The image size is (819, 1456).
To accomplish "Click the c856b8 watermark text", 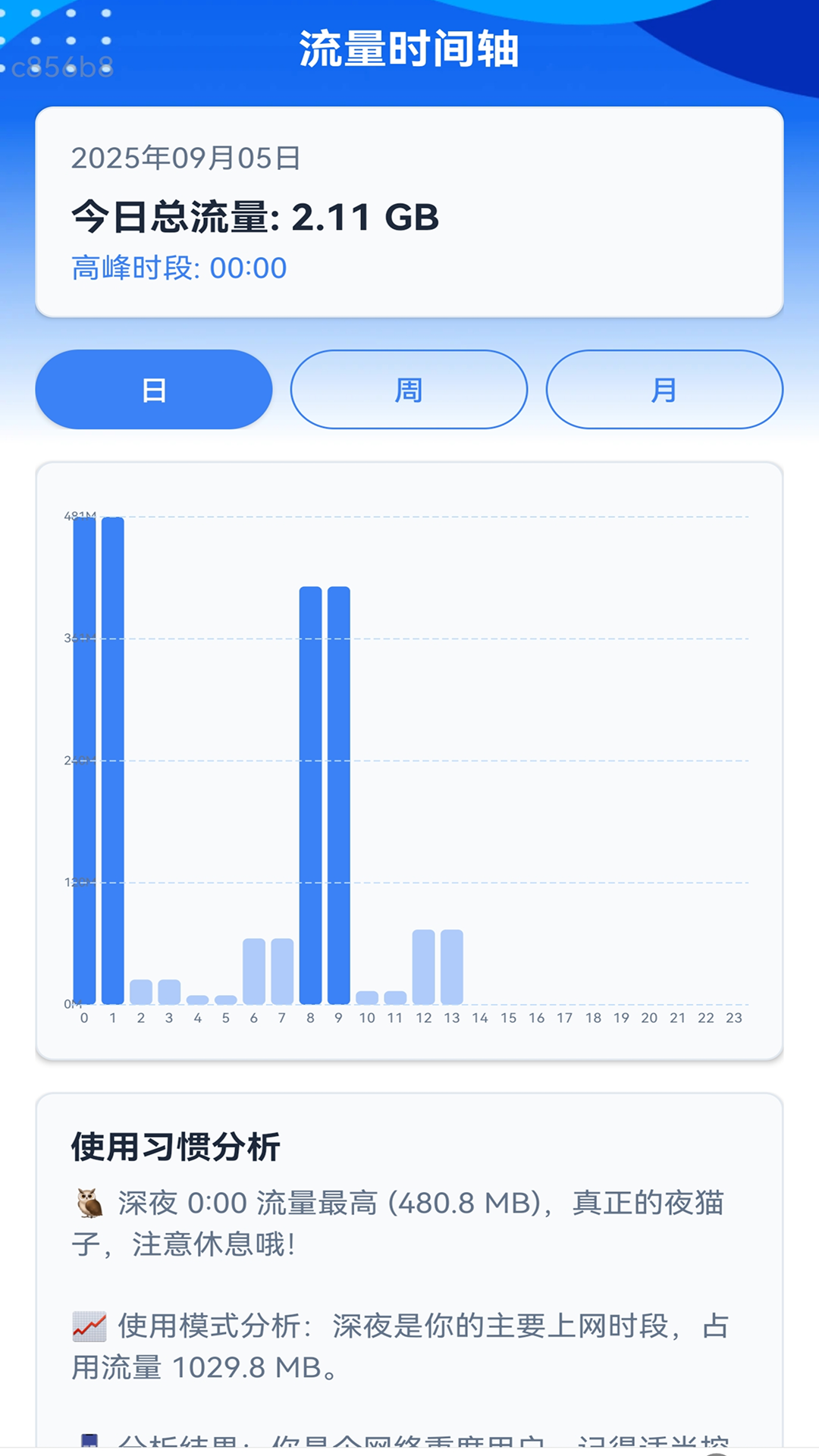I will 63,67.
